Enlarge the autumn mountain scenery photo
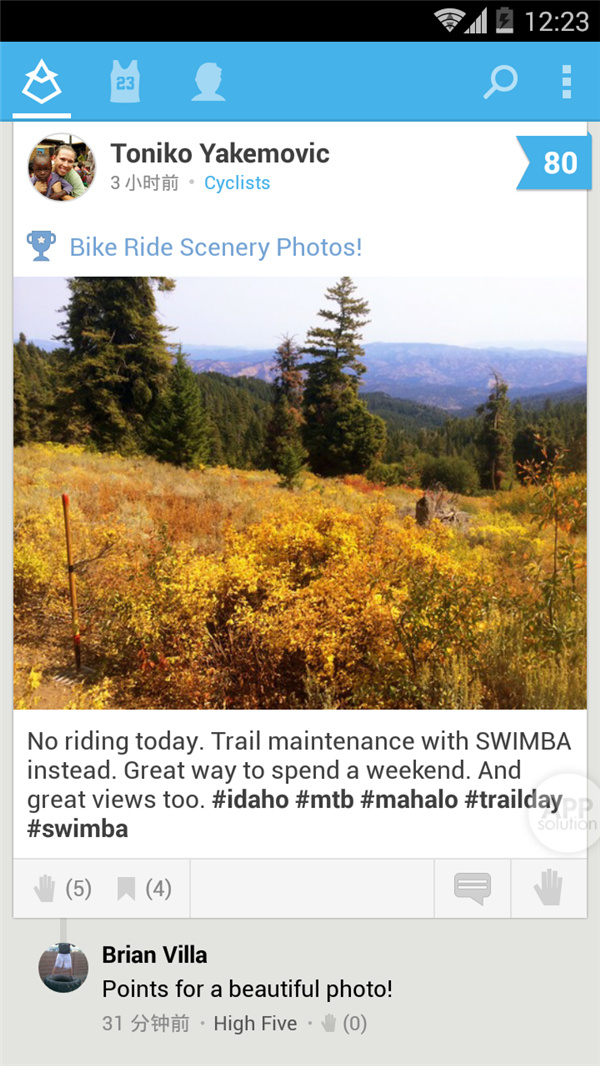This screenshot has height=1066, width=600. tap(300, 493)
